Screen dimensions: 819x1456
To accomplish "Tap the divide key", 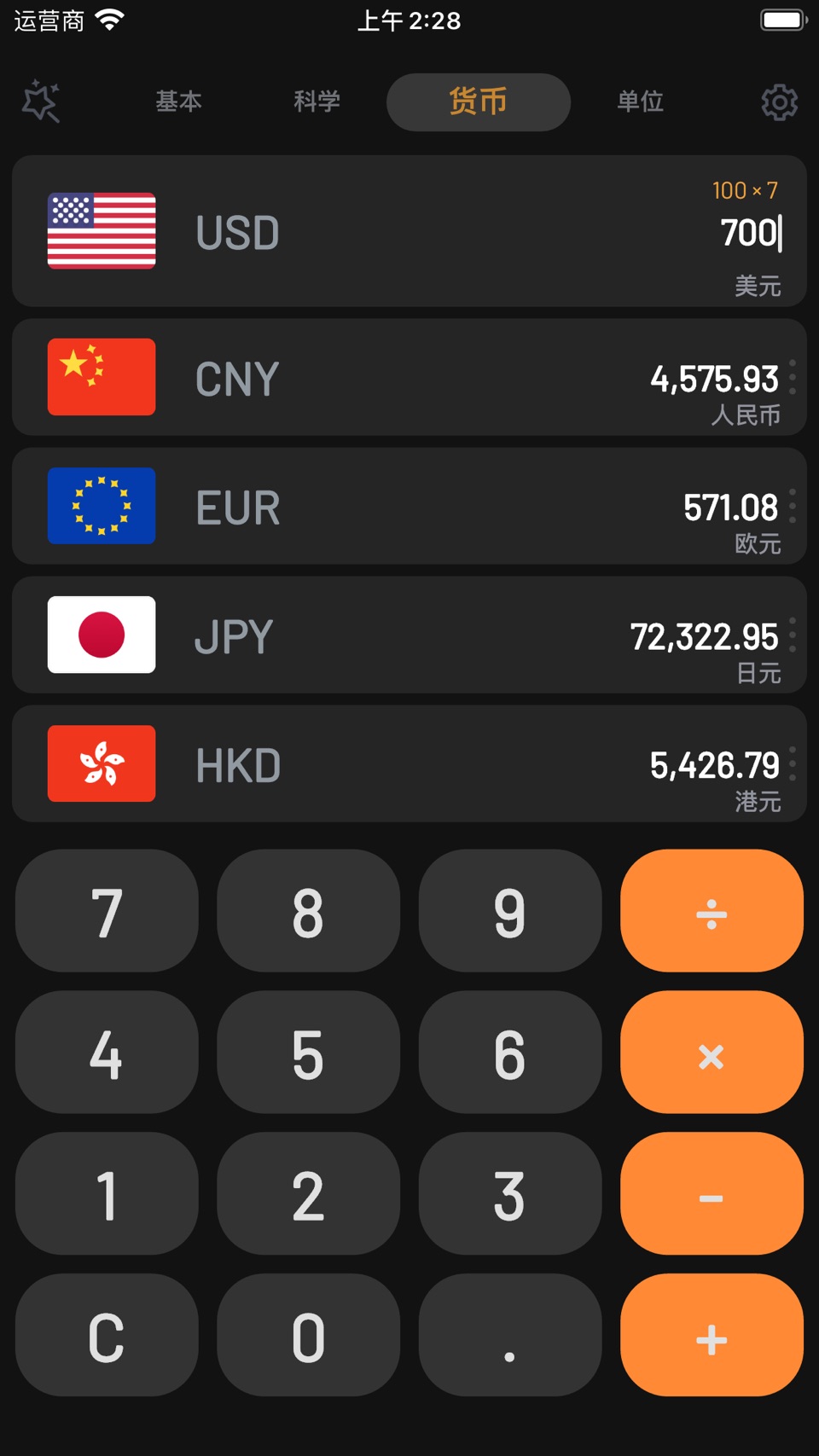I will (x=712, y=911).
